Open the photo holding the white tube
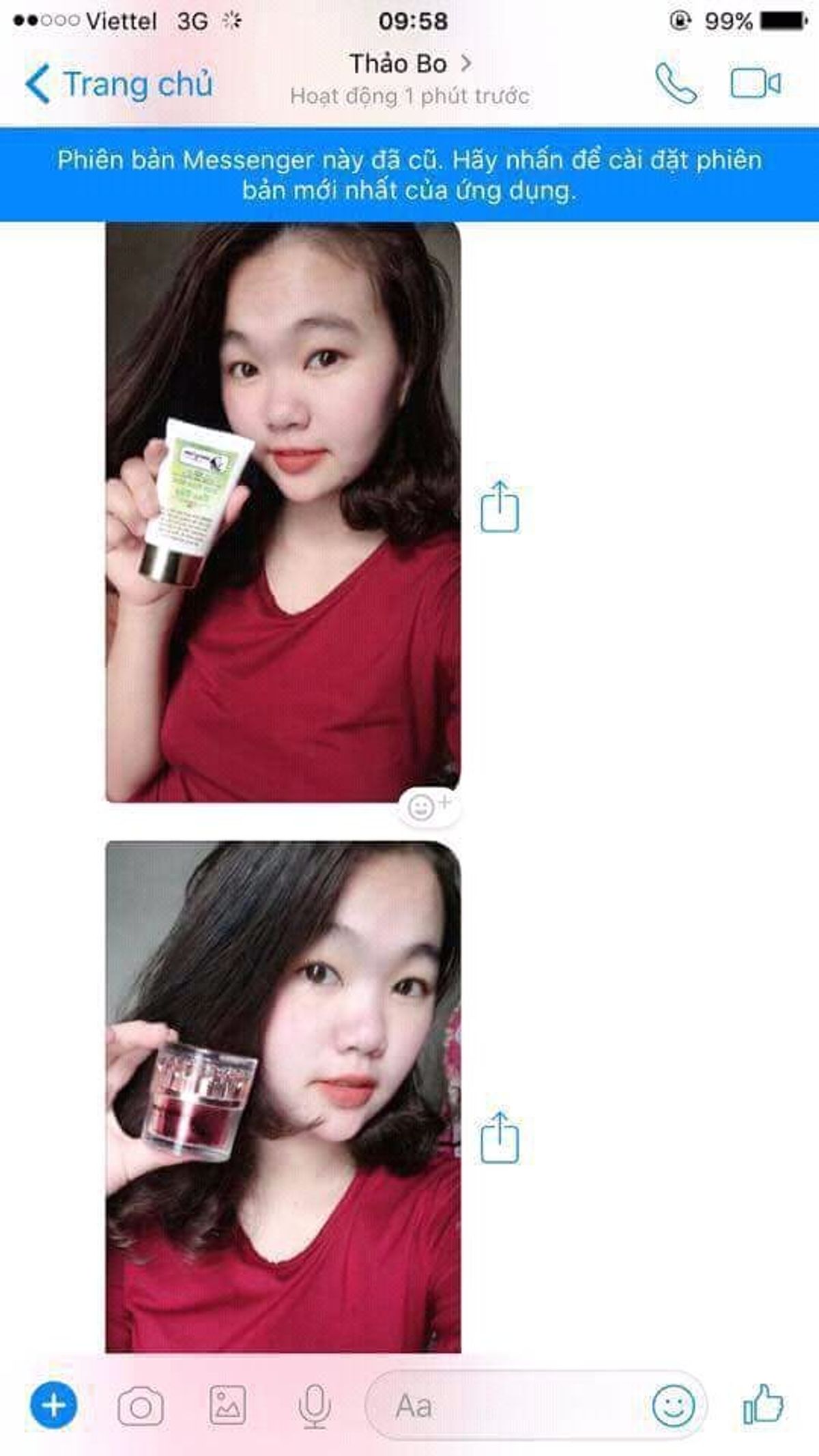Screen dimensions: 819x1456 (283, 512)
